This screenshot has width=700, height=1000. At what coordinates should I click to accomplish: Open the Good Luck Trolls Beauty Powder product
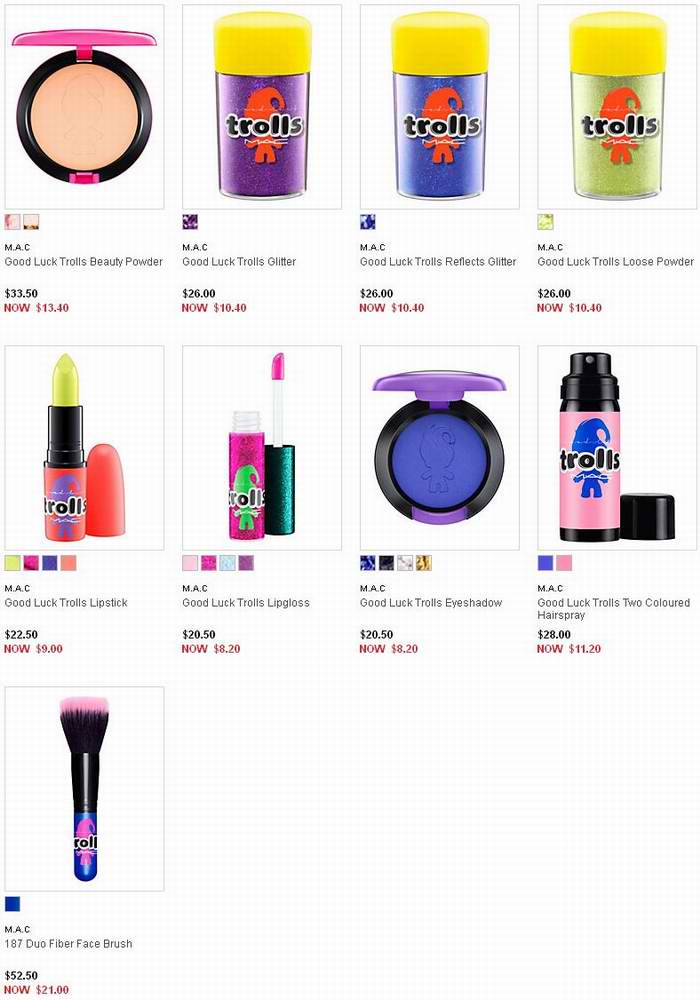click(x=84, y=107)
